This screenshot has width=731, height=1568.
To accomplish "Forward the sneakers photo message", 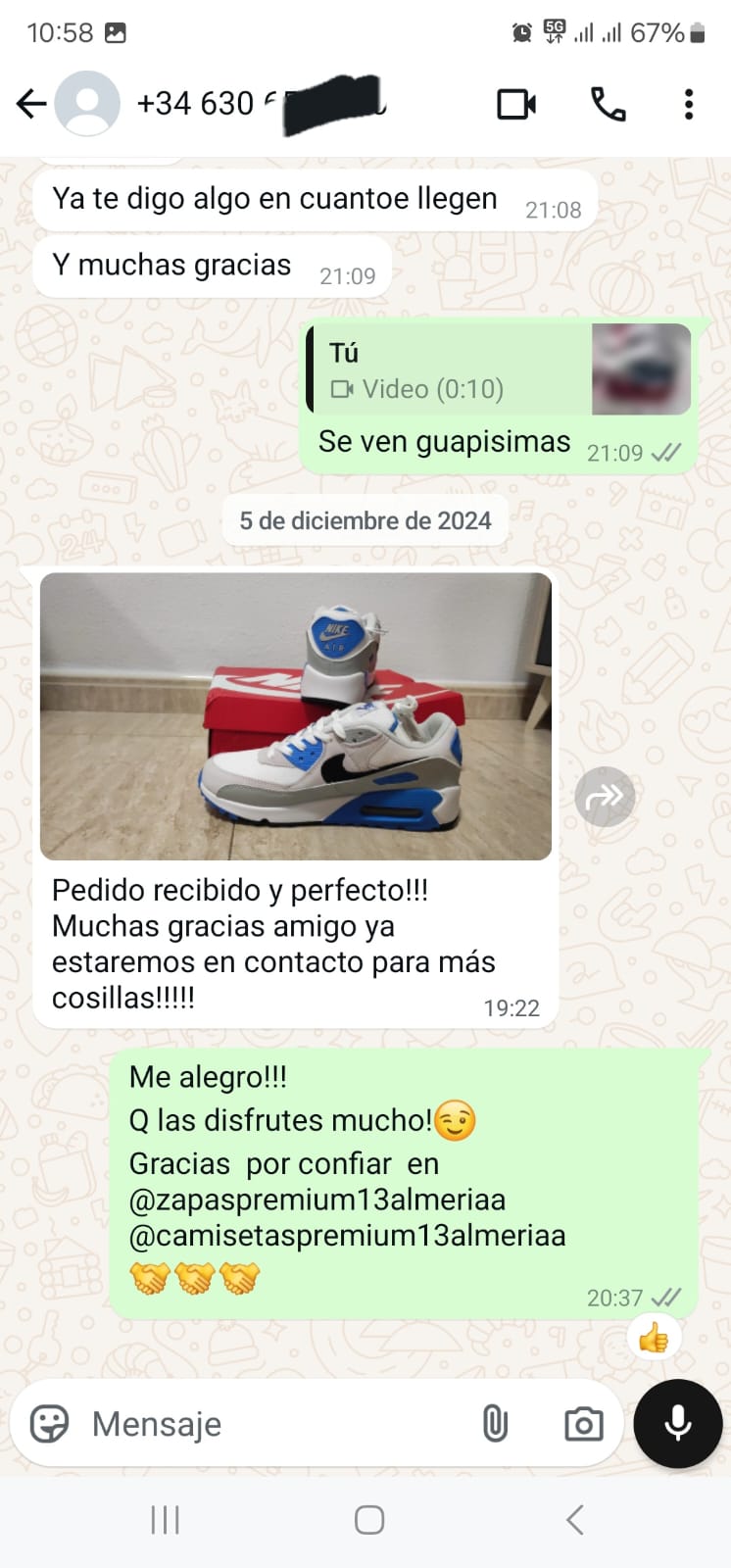I will tap(605, 797).
